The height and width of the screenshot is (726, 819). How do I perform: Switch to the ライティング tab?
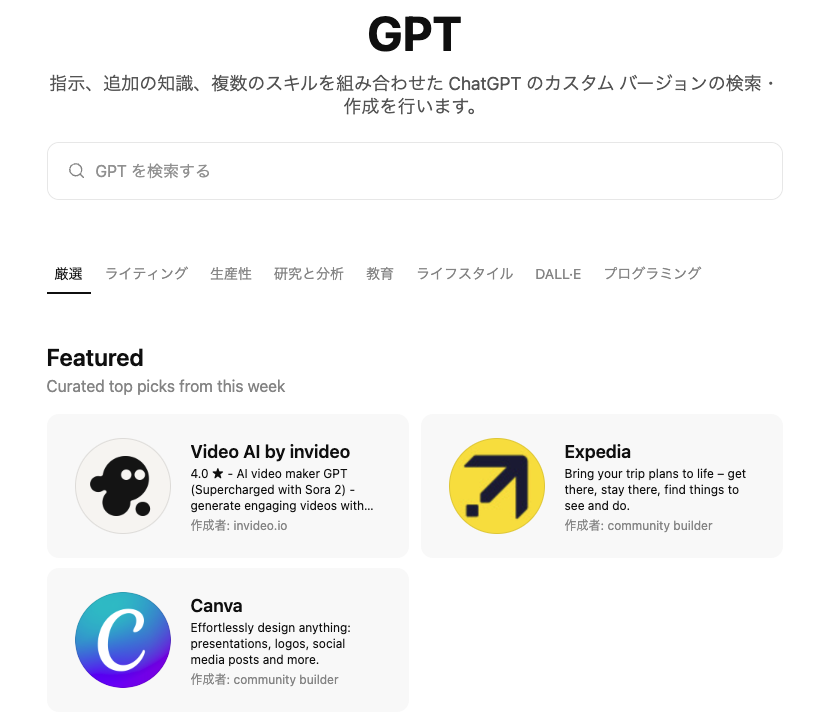pos(146,273)
